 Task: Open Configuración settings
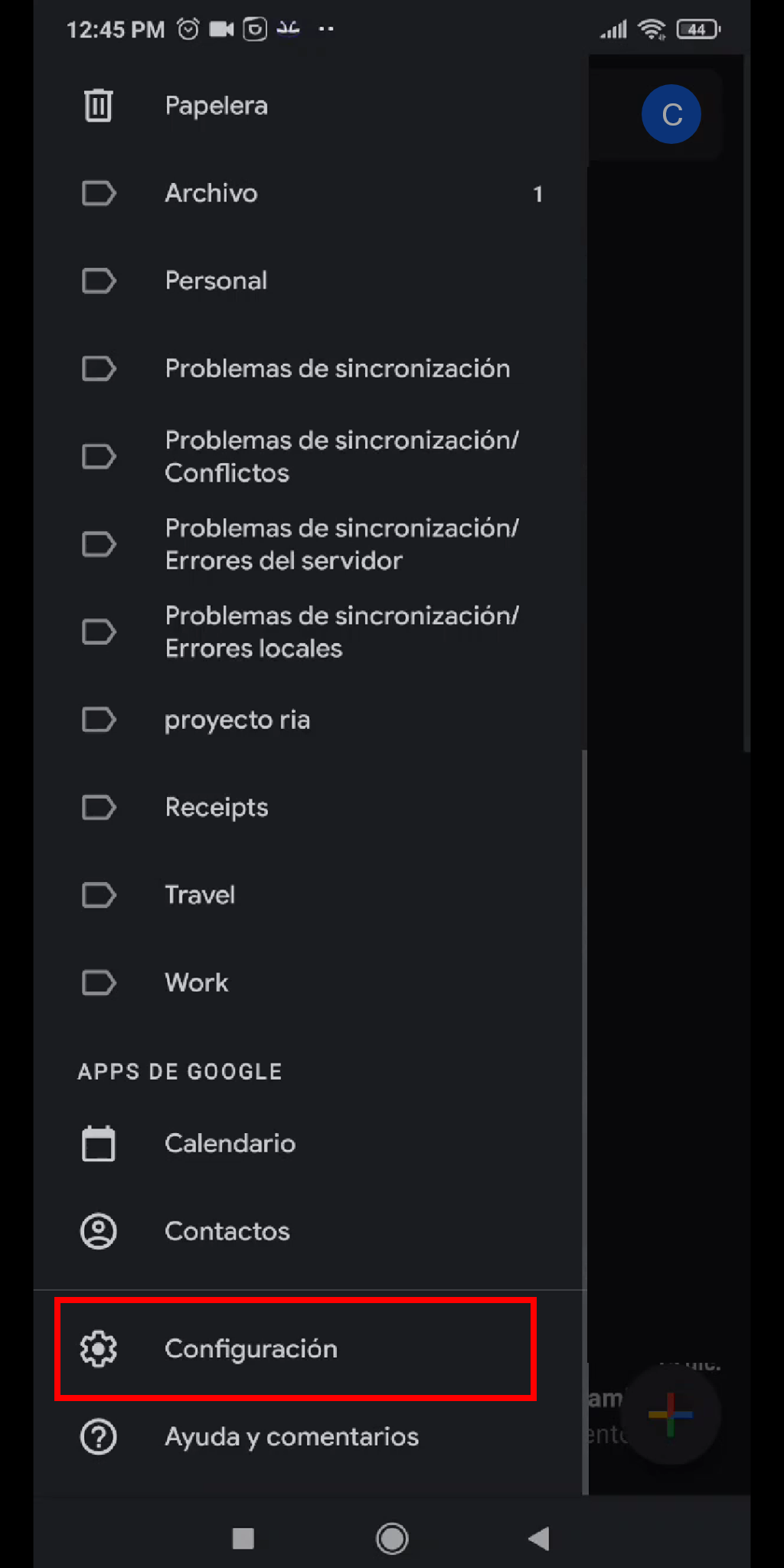pos(296,1349)
